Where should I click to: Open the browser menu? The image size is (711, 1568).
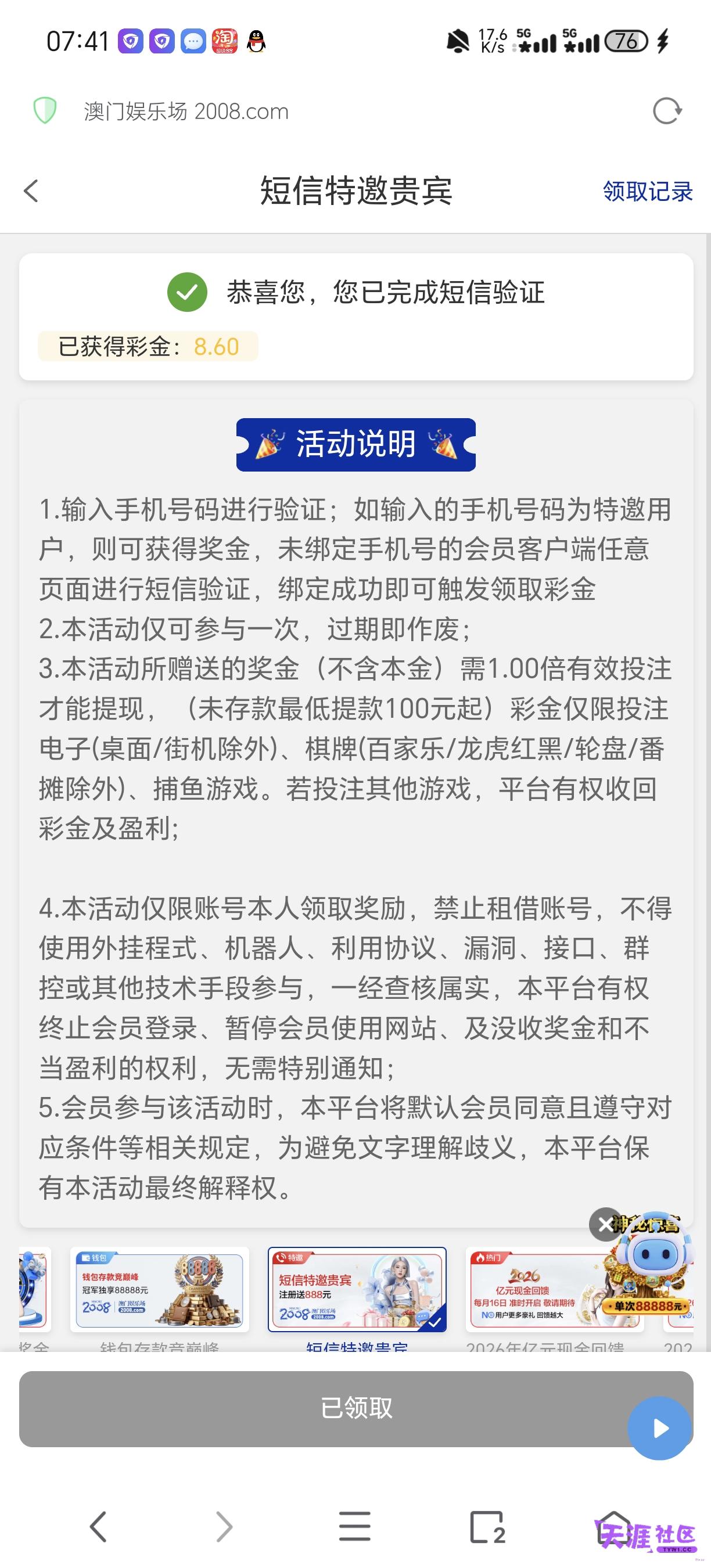[355, 1527]
